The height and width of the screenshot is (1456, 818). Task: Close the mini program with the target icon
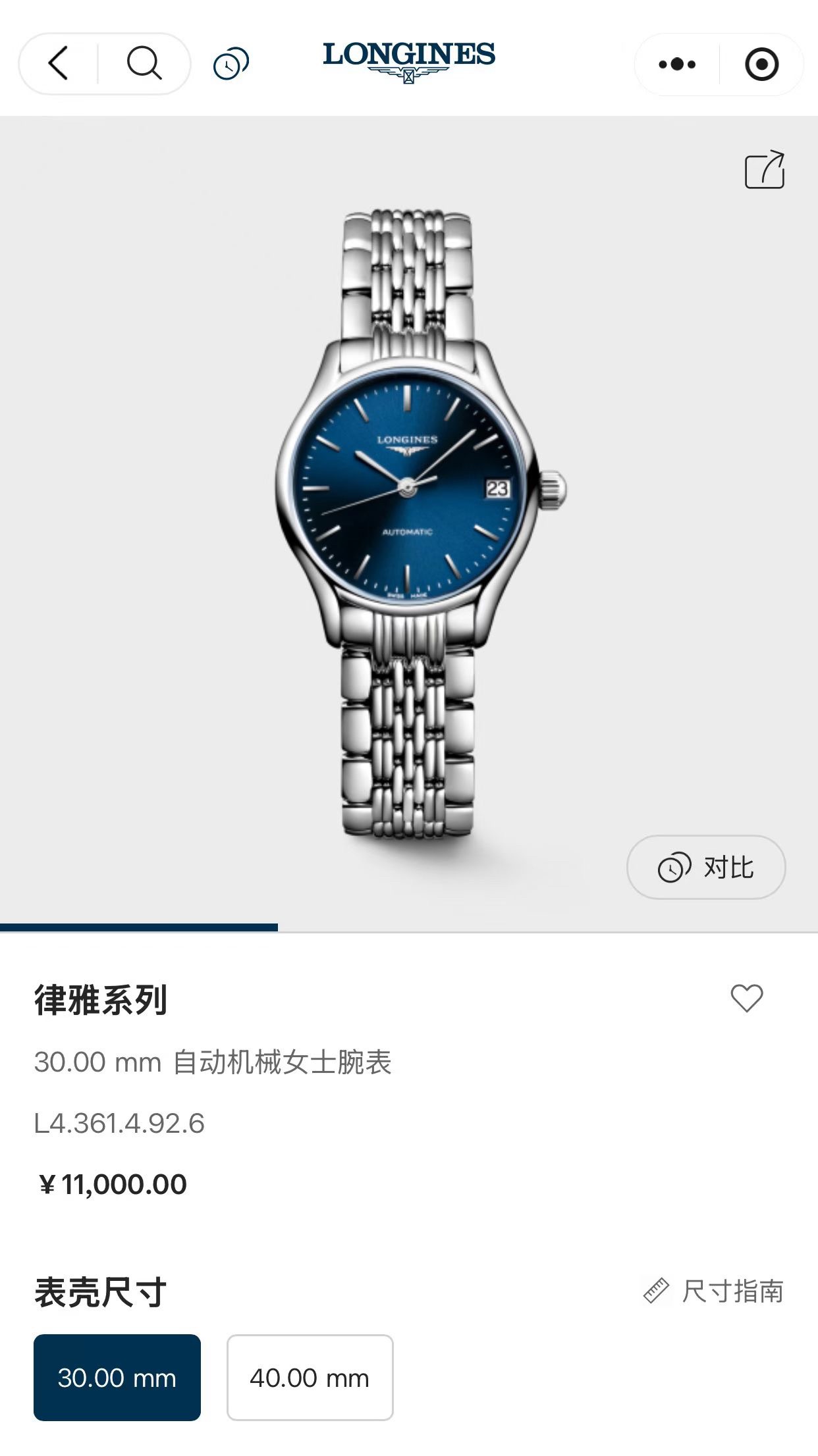pos(761,65)
